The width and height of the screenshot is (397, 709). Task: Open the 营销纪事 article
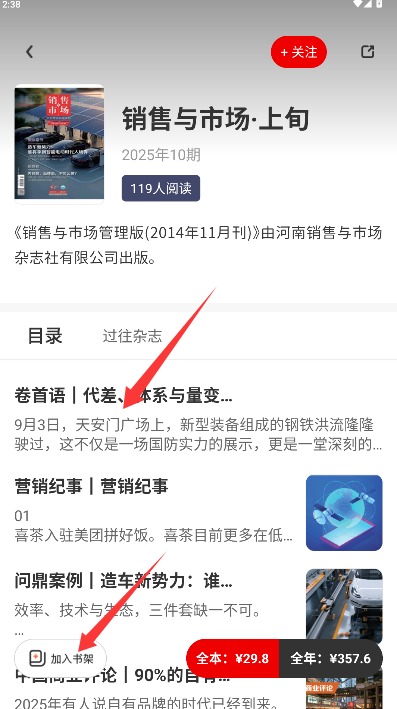pos(198,513)
